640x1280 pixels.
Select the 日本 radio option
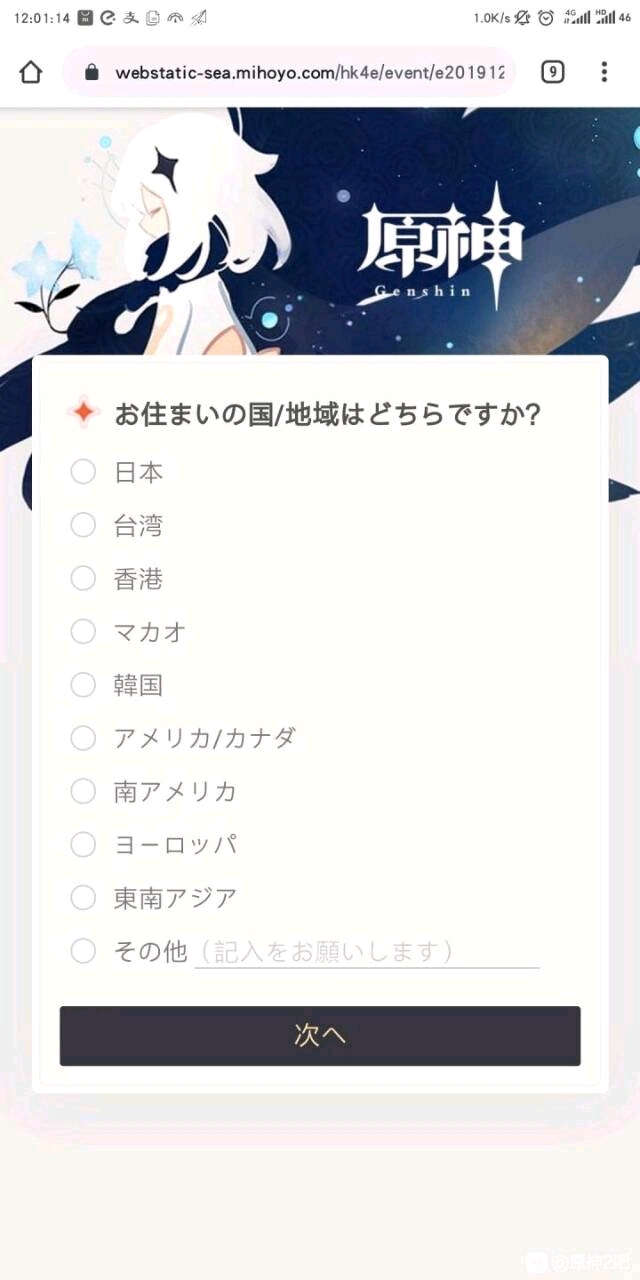[83, 472]
